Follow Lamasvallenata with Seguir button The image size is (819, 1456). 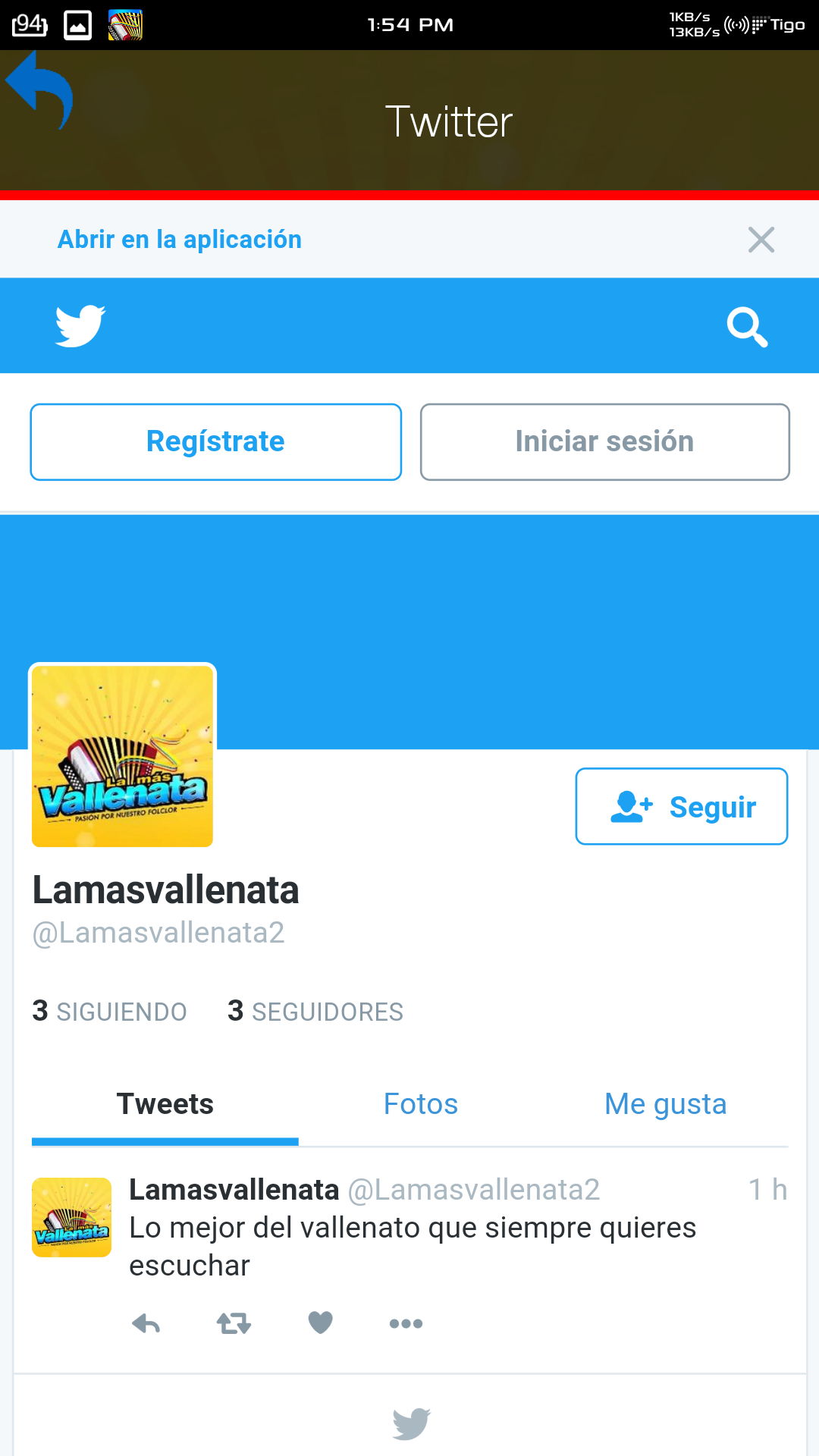(x=682, y=806)
